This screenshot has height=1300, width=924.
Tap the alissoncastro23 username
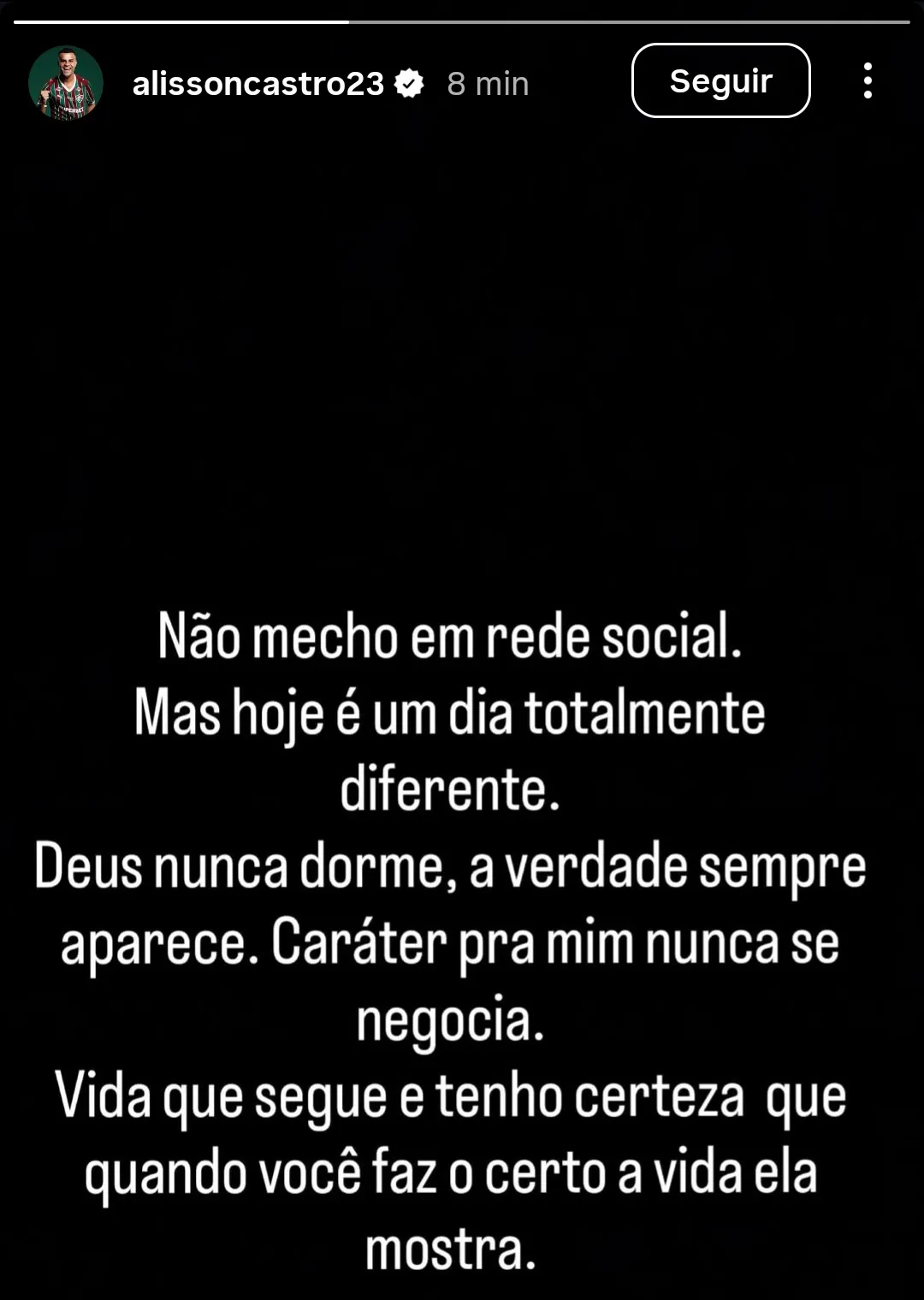(x=258, y=84)
